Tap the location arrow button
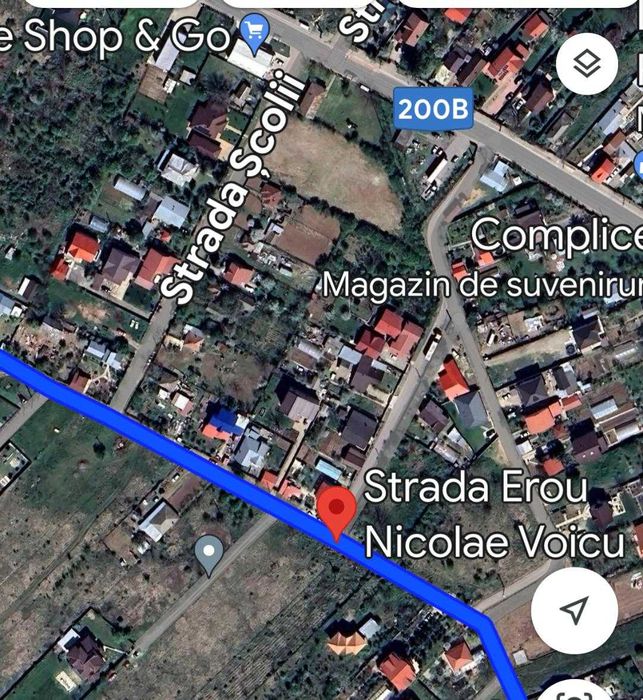 [x=574, y=611]
